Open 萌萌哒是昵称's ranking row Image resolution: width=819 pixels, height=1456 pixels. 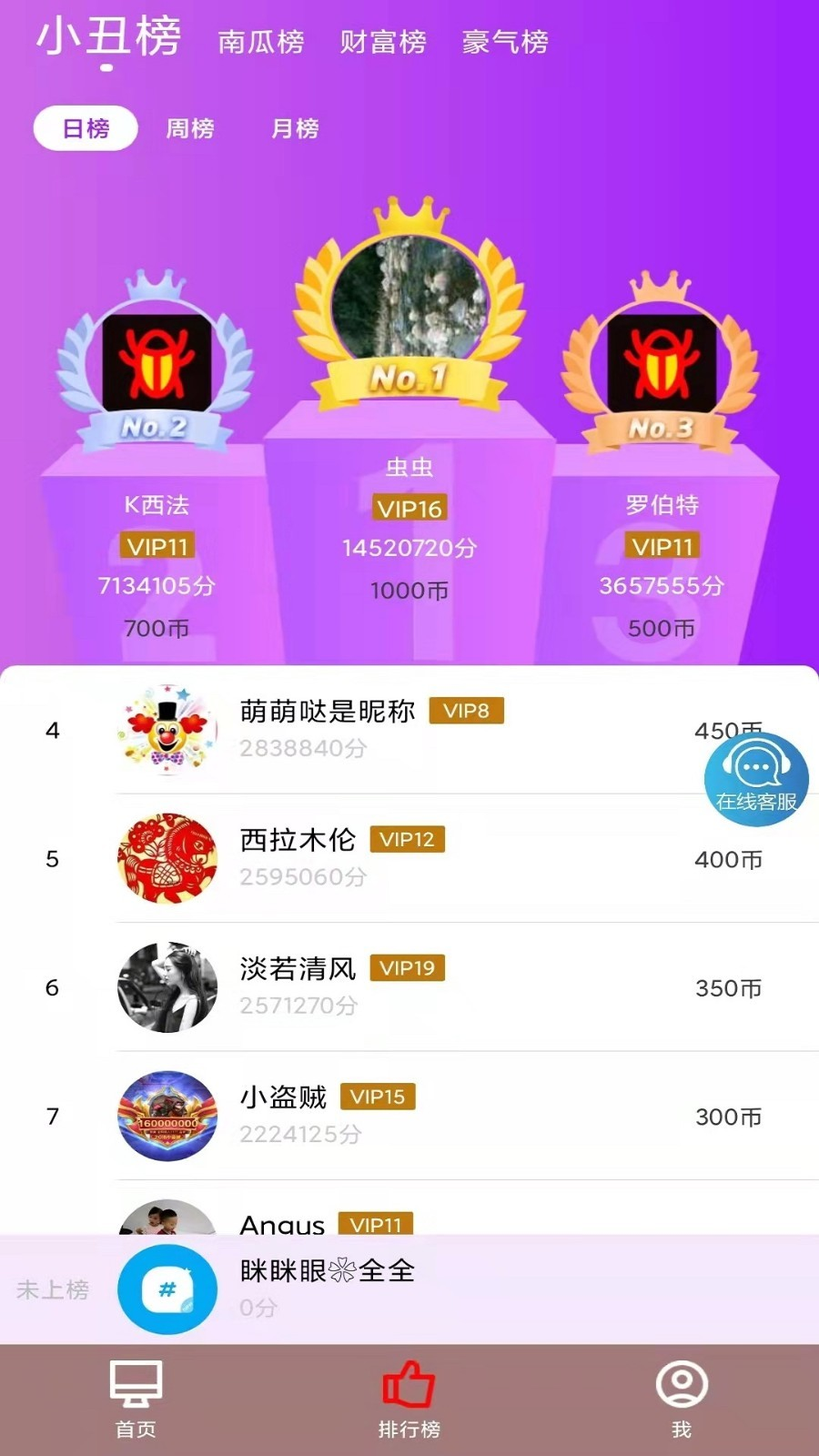coord(409,730)
